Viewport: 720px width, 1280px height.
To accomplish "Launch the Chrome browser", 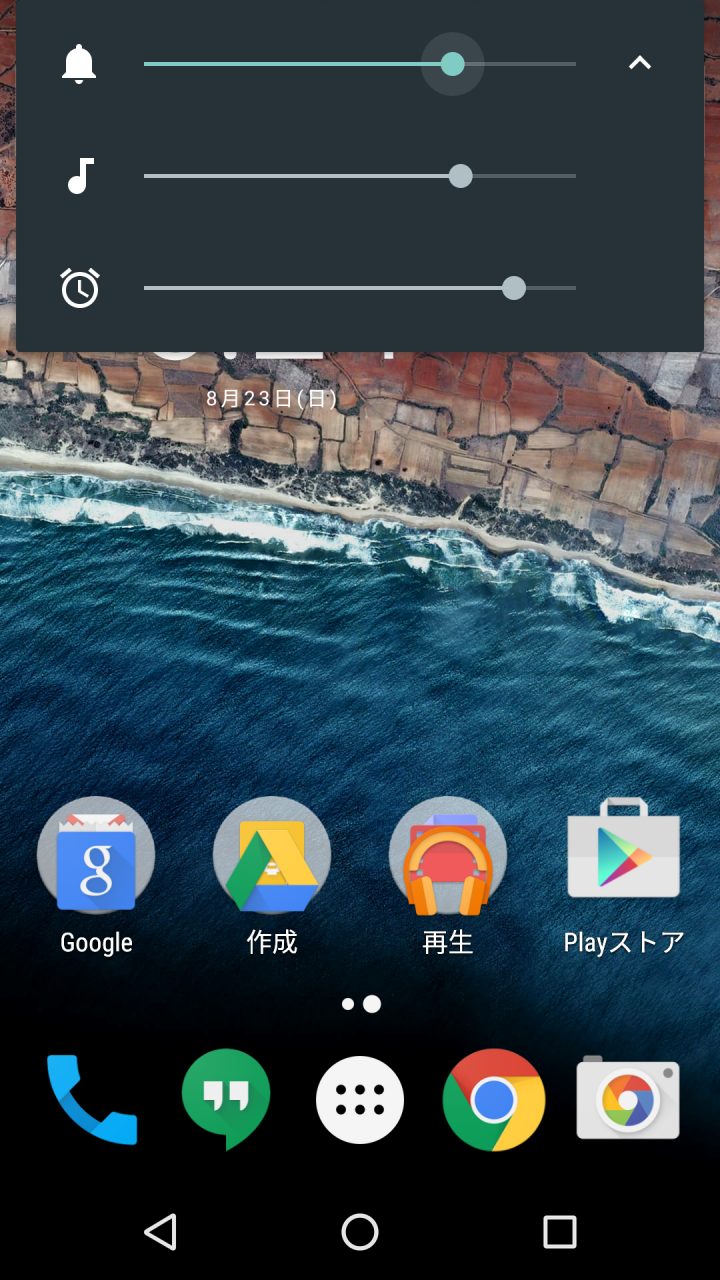I will click(494, 1100).
